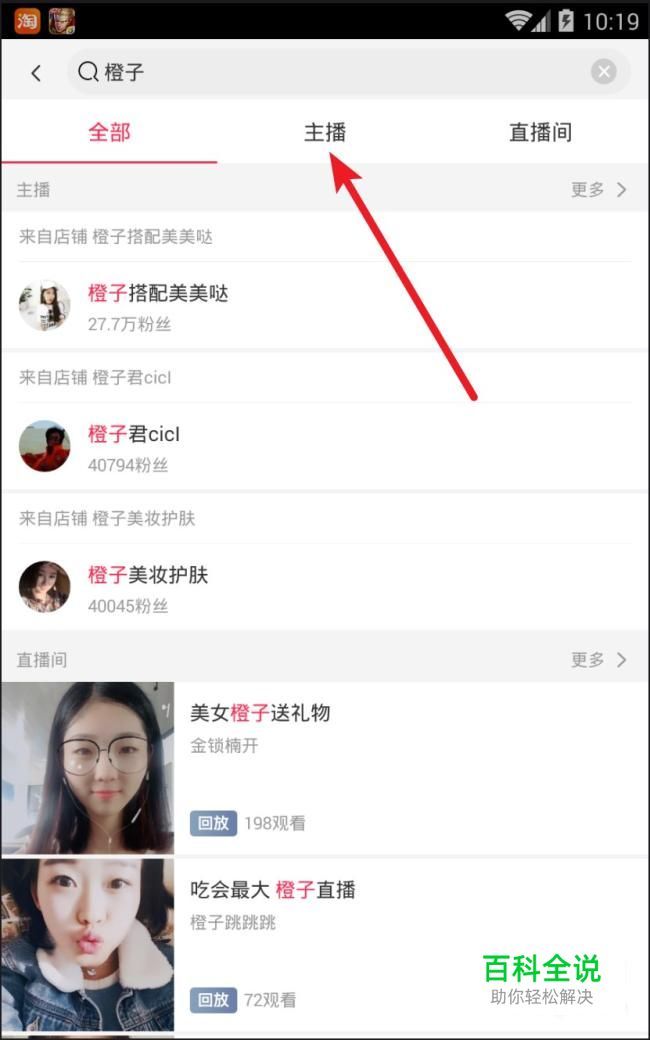Viewport: 650px width, 1040px height.
Task: Switch to the 主播 tab
Action: click(x=325, y=132)
